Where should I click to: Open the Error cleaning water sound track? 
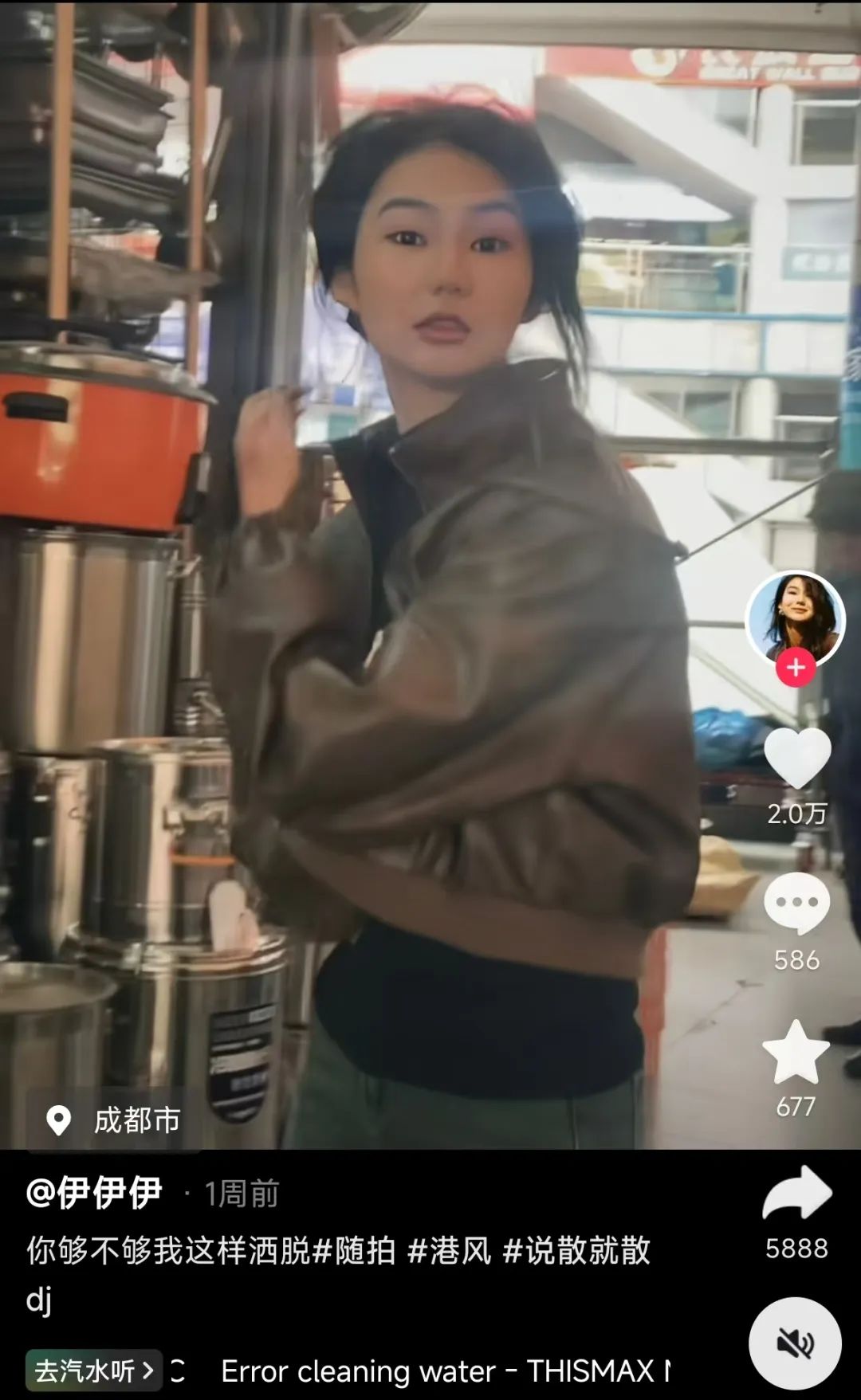(443, 1371)
